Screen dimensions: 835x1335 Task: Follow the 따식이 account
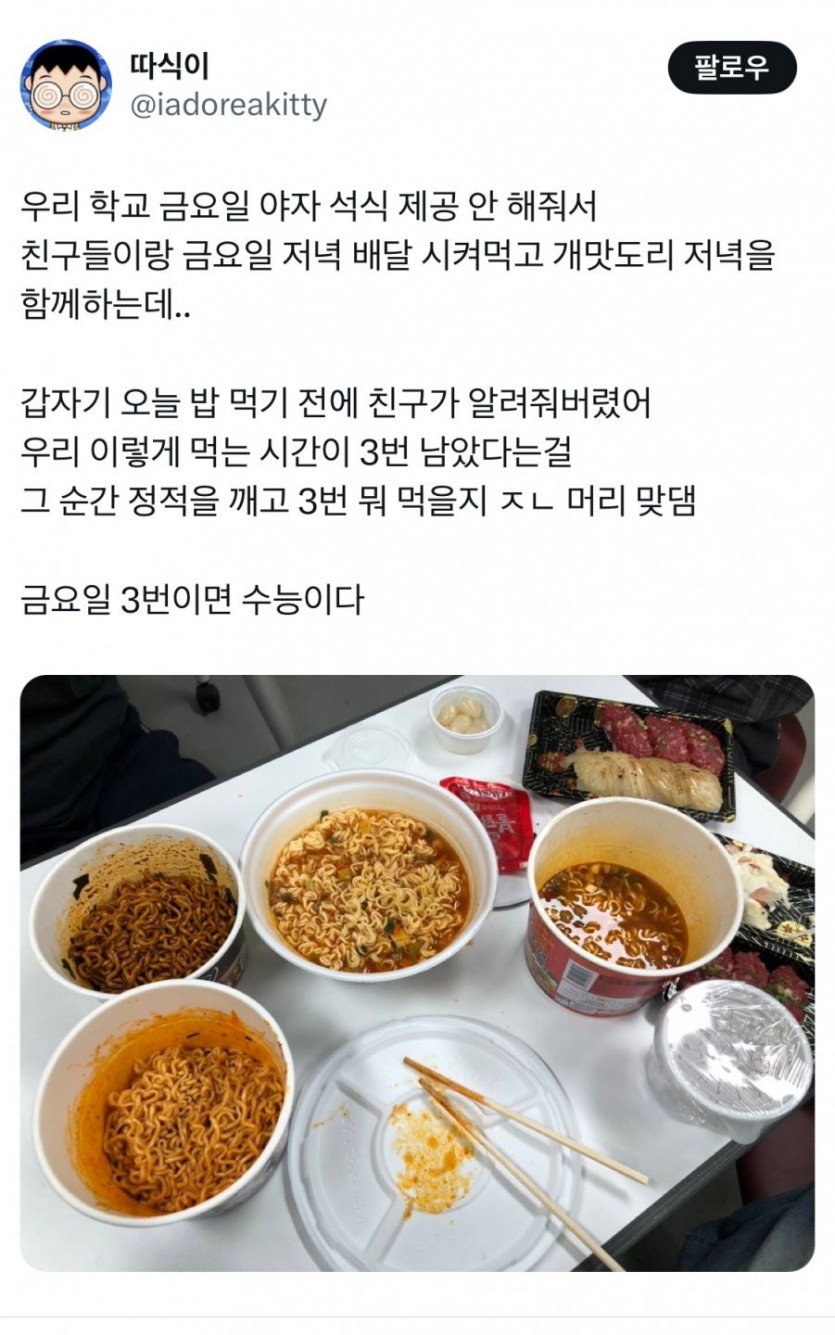tap(732, 69)
